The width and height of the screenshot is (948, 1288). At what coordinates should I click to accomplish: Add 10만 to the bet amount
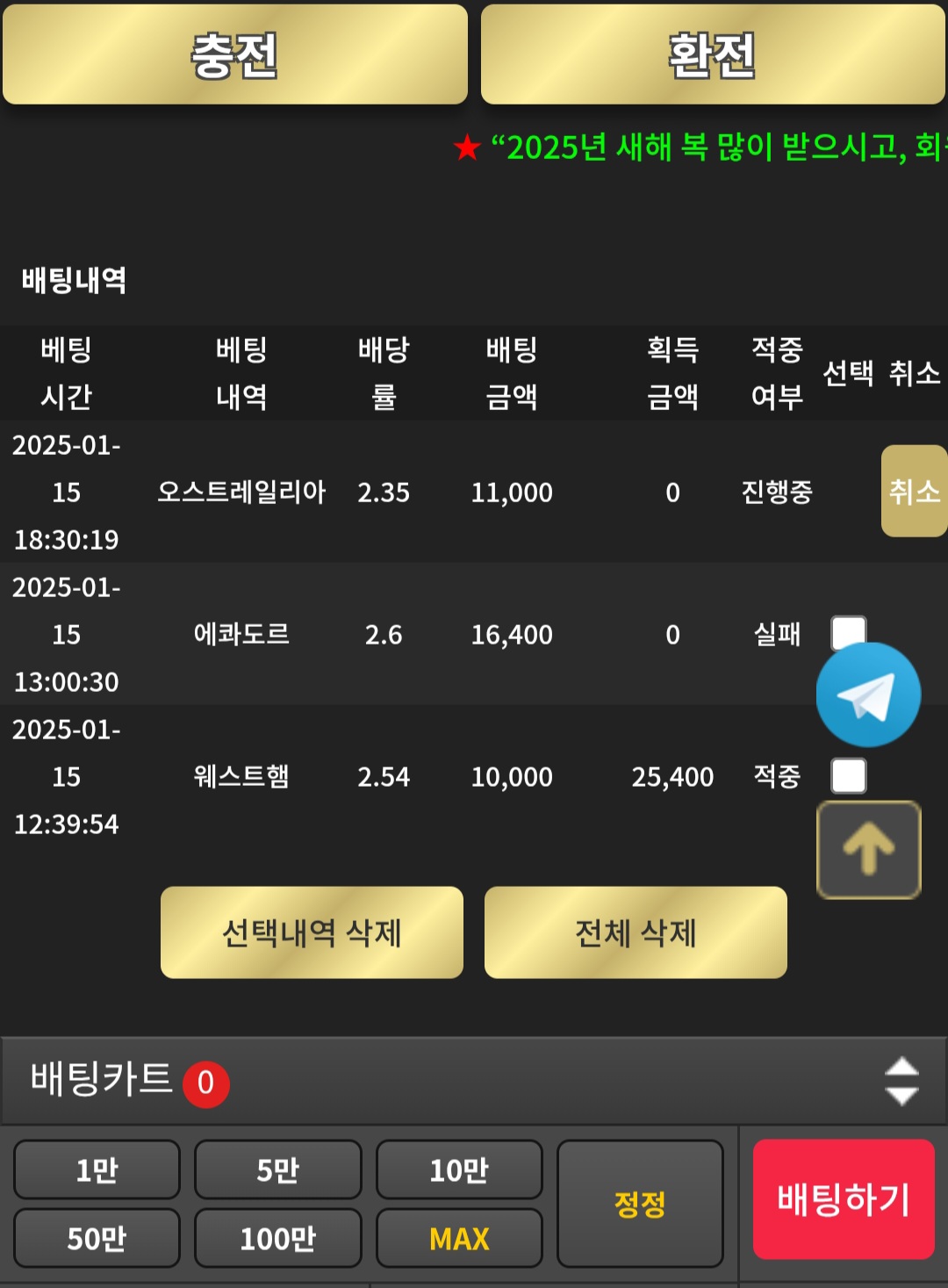(x=459, y=1169)
